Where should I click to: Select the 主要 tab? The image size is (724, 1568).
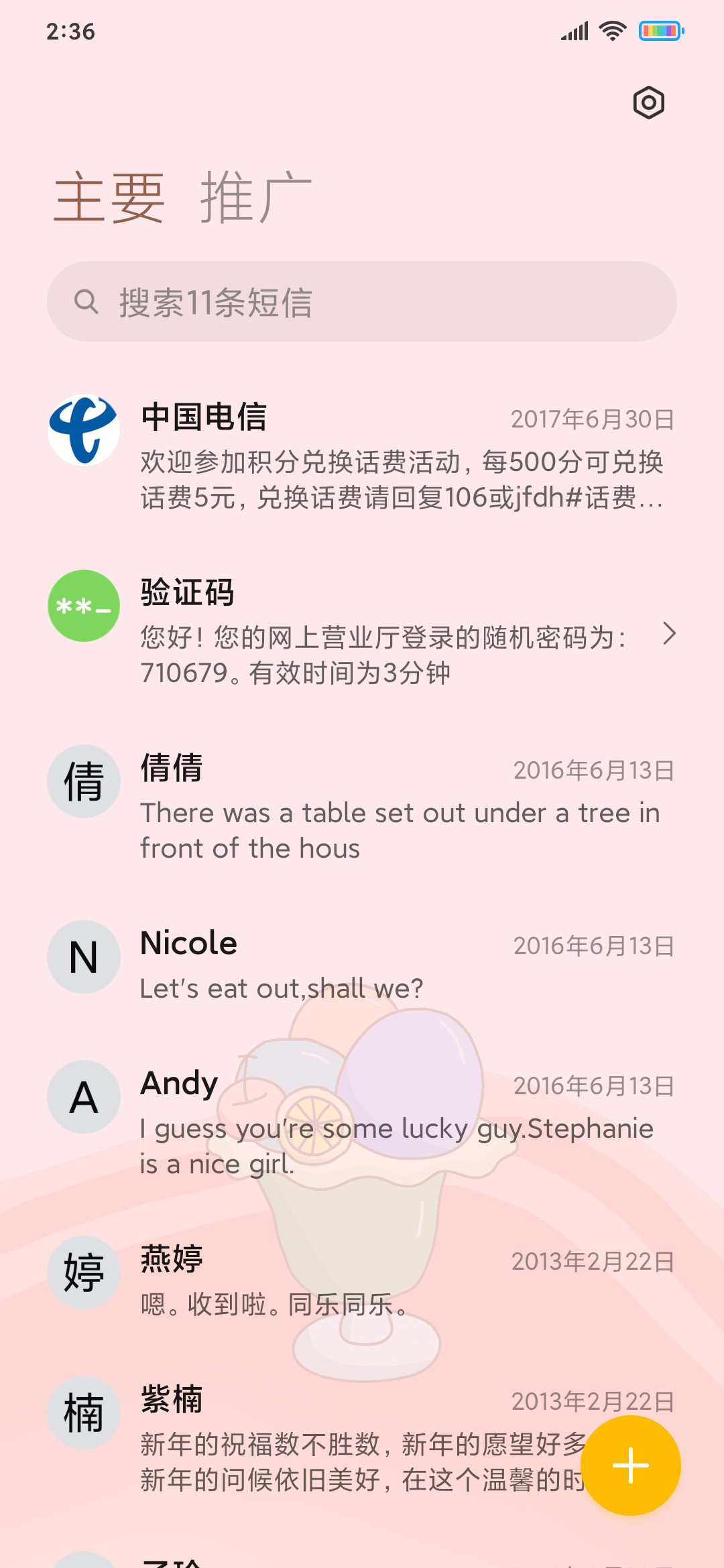click(109, 197)
